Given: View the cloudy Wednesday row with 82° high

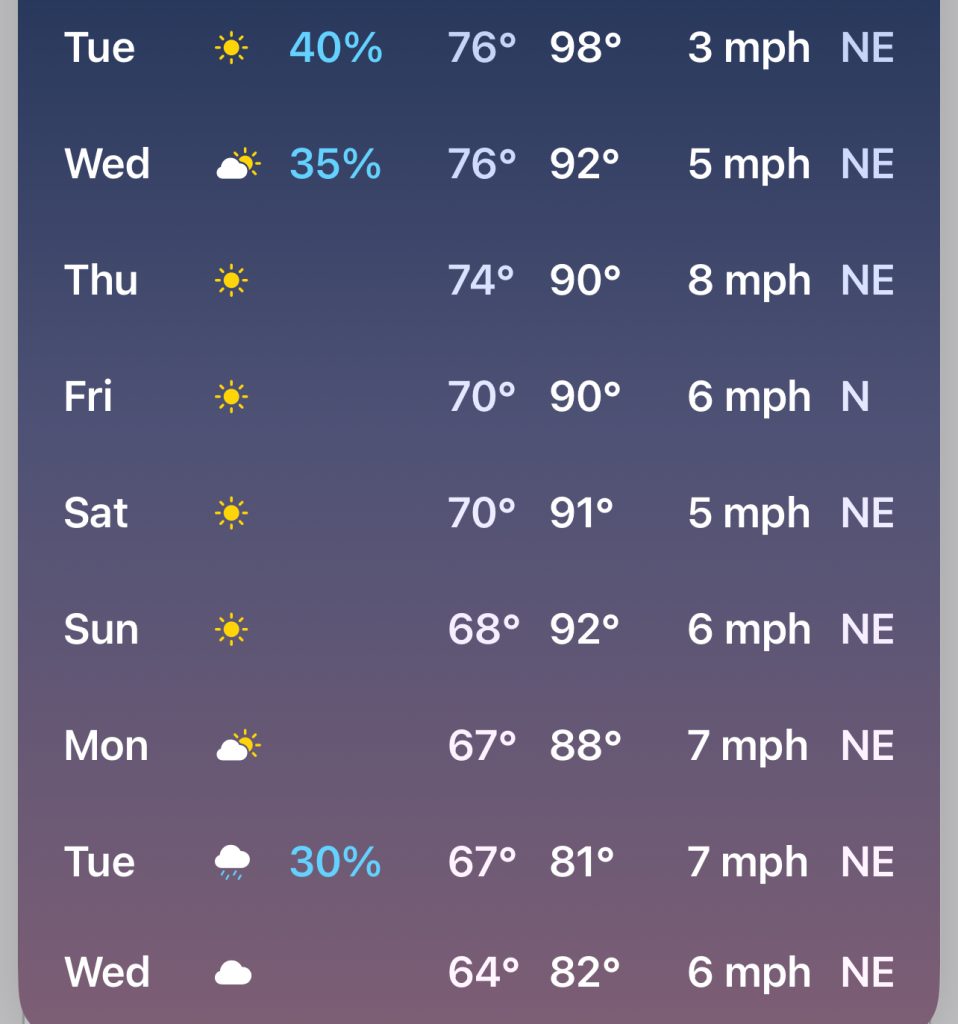Looking at the screenshot, I should [x=479, y=972].
